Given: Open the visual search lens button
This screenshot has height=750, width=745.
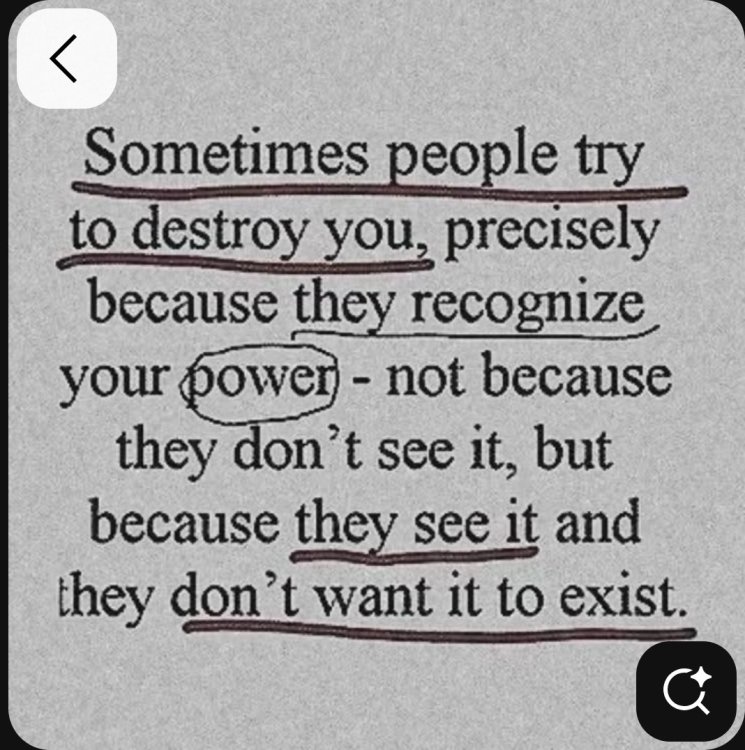Looking at the screenshot, I should tap(686, 691).
